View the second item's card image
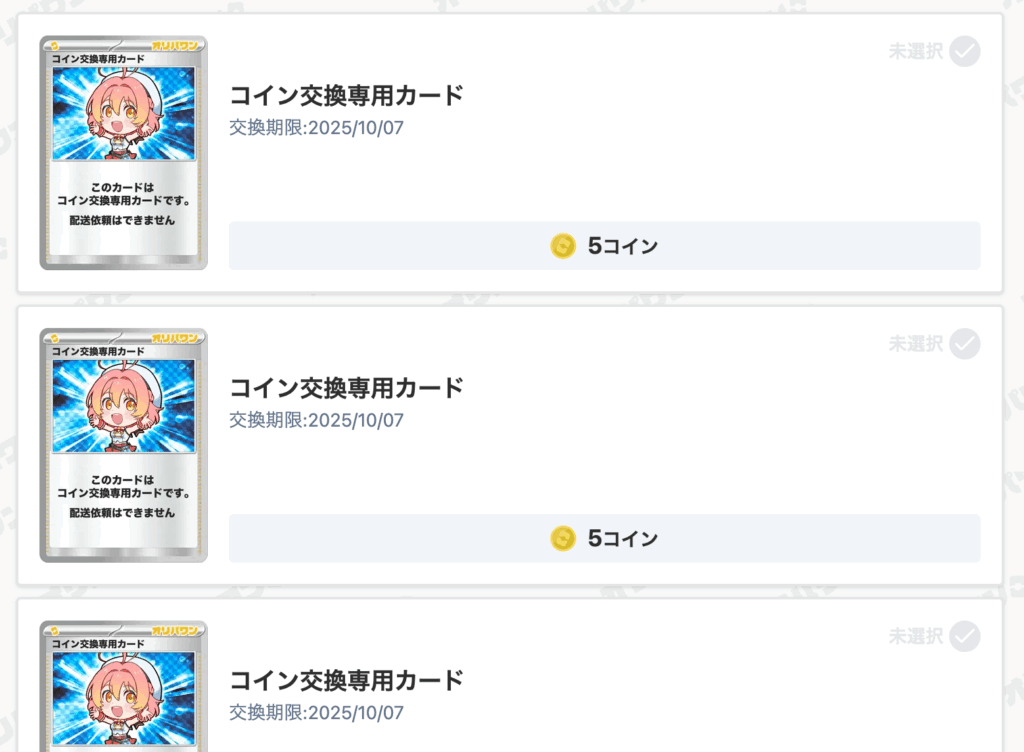Image resolution: width=1024 pixels, height=752 pixels. pyautogui.click(x=123, y=446)
